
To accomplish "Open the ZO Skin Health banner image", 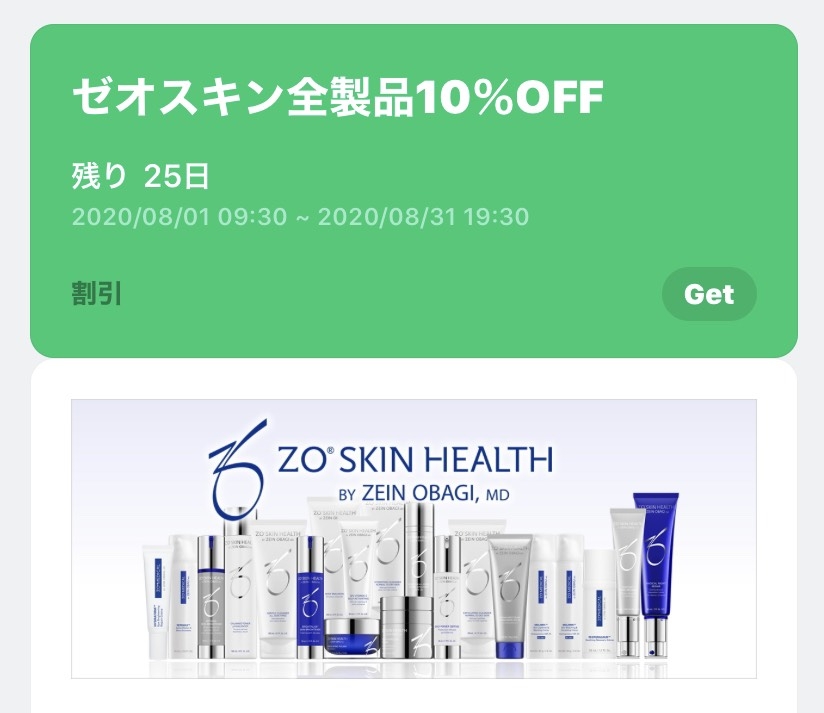I will 413,538.
